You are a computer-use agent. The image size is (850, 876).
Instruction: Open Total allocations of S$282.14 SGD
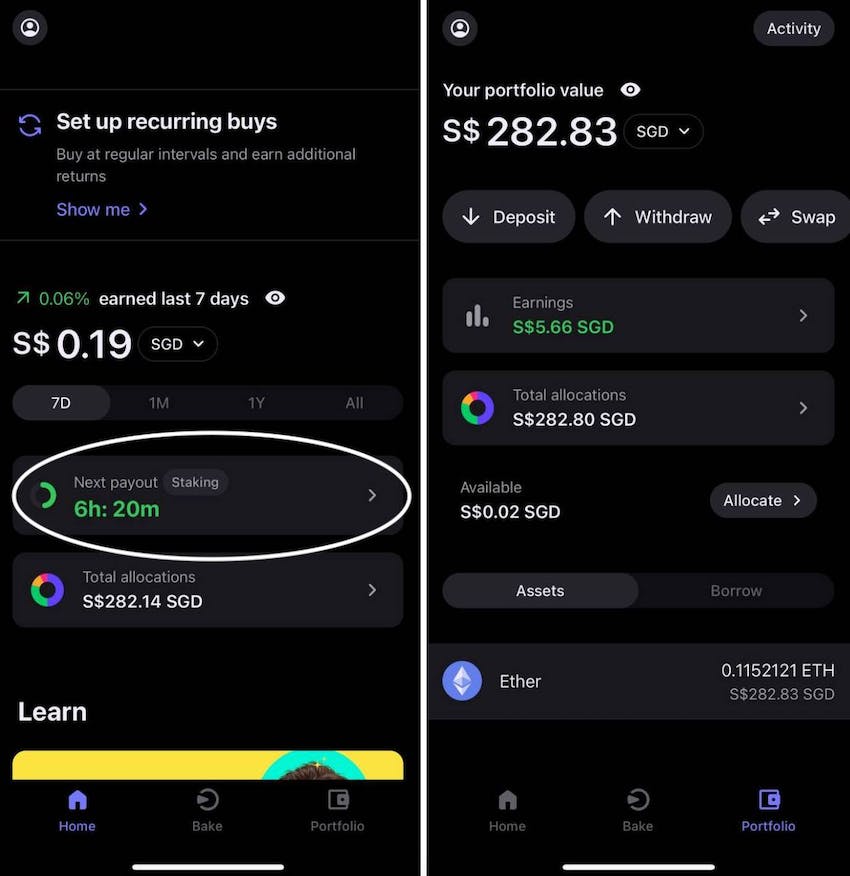[208, 590]
